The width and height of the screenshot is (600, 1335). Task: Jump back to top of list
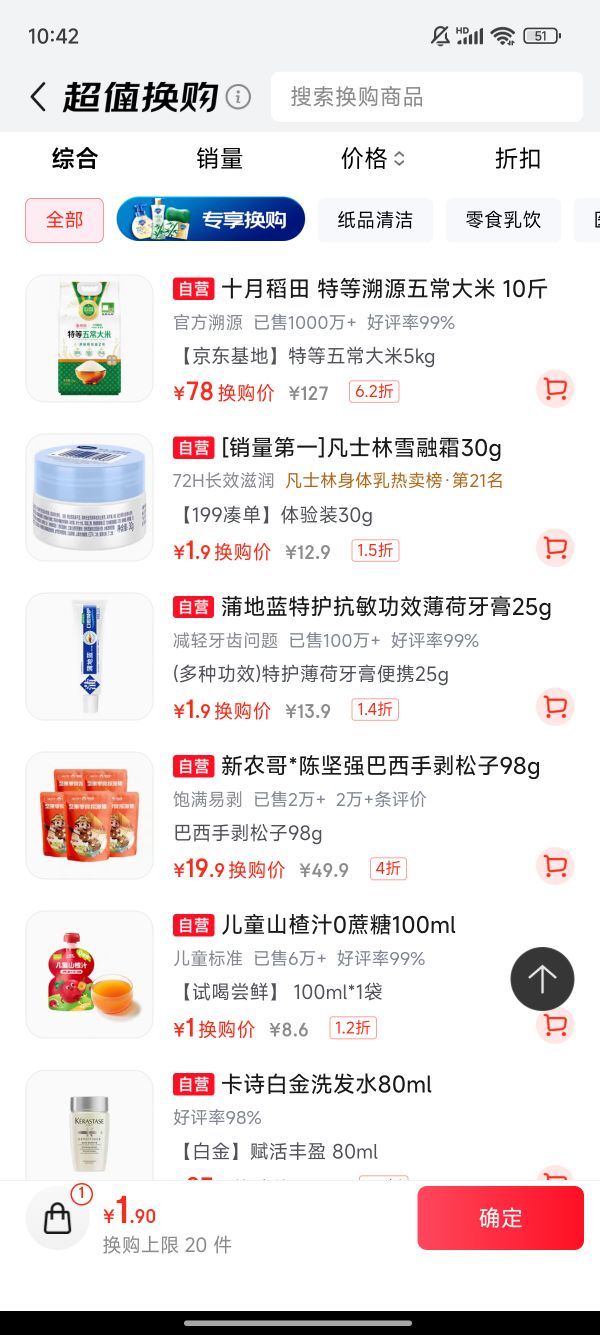542,979
